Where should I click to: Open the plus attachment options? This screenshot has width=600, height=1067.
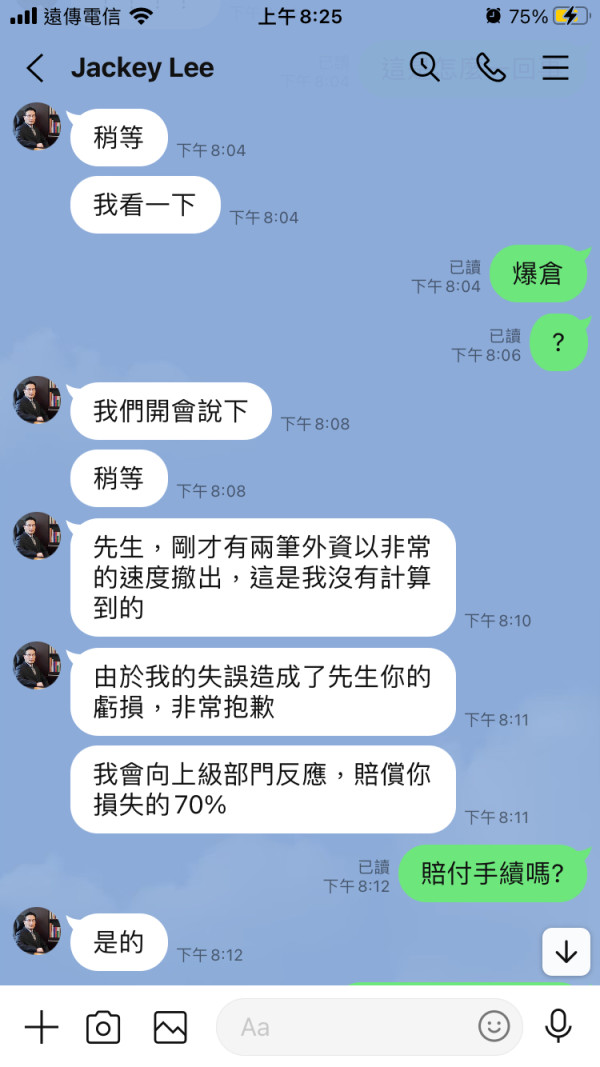click(x=41, y=1027)
